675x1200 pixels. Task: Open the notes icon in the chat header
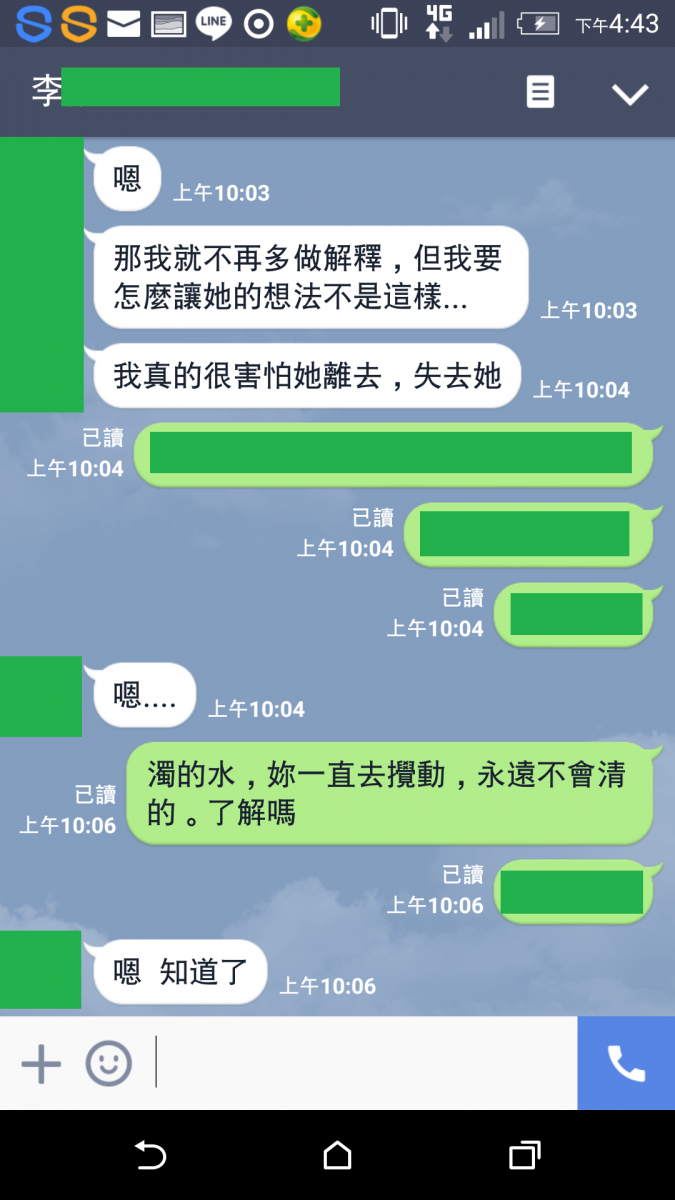(540, 92)
